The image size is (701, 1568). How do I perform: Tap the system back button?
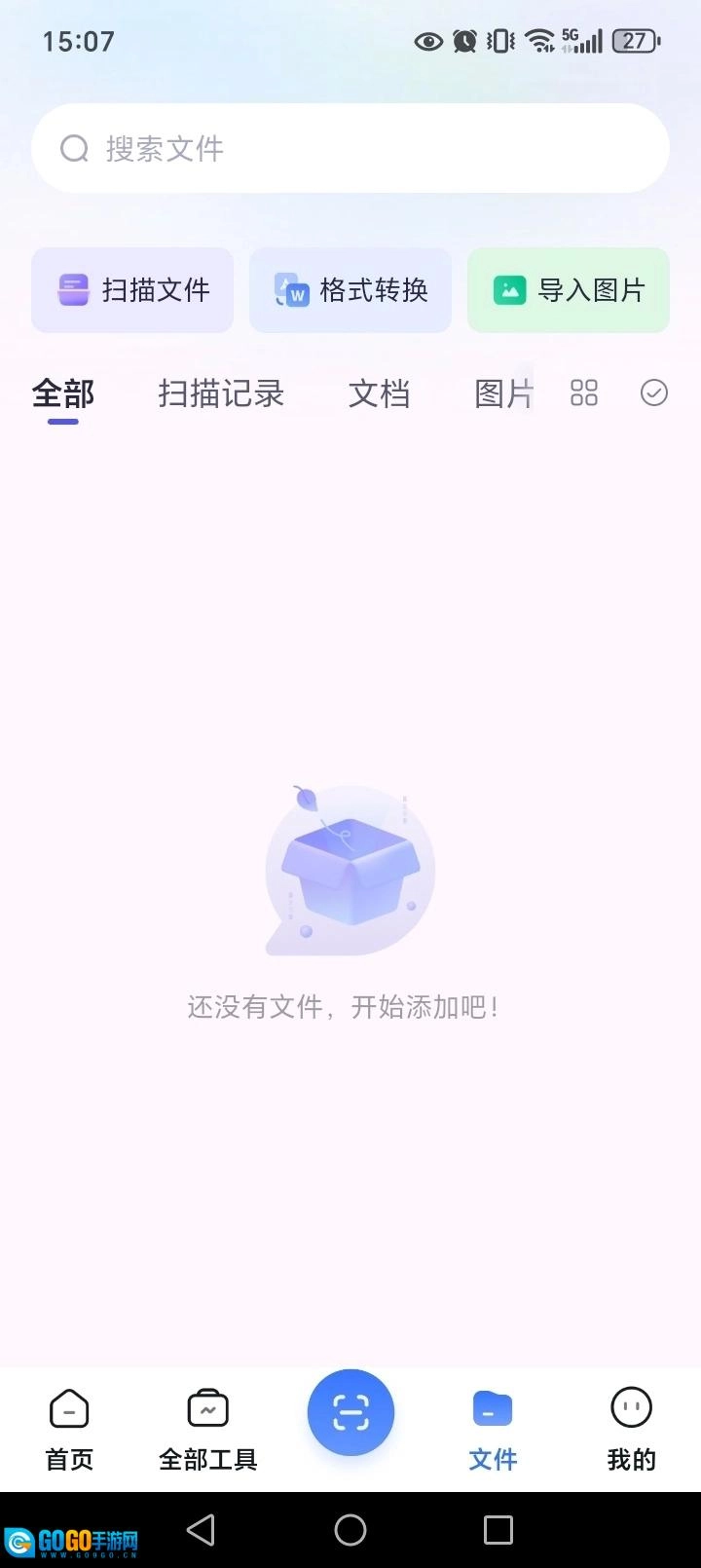coord(201,1530)
